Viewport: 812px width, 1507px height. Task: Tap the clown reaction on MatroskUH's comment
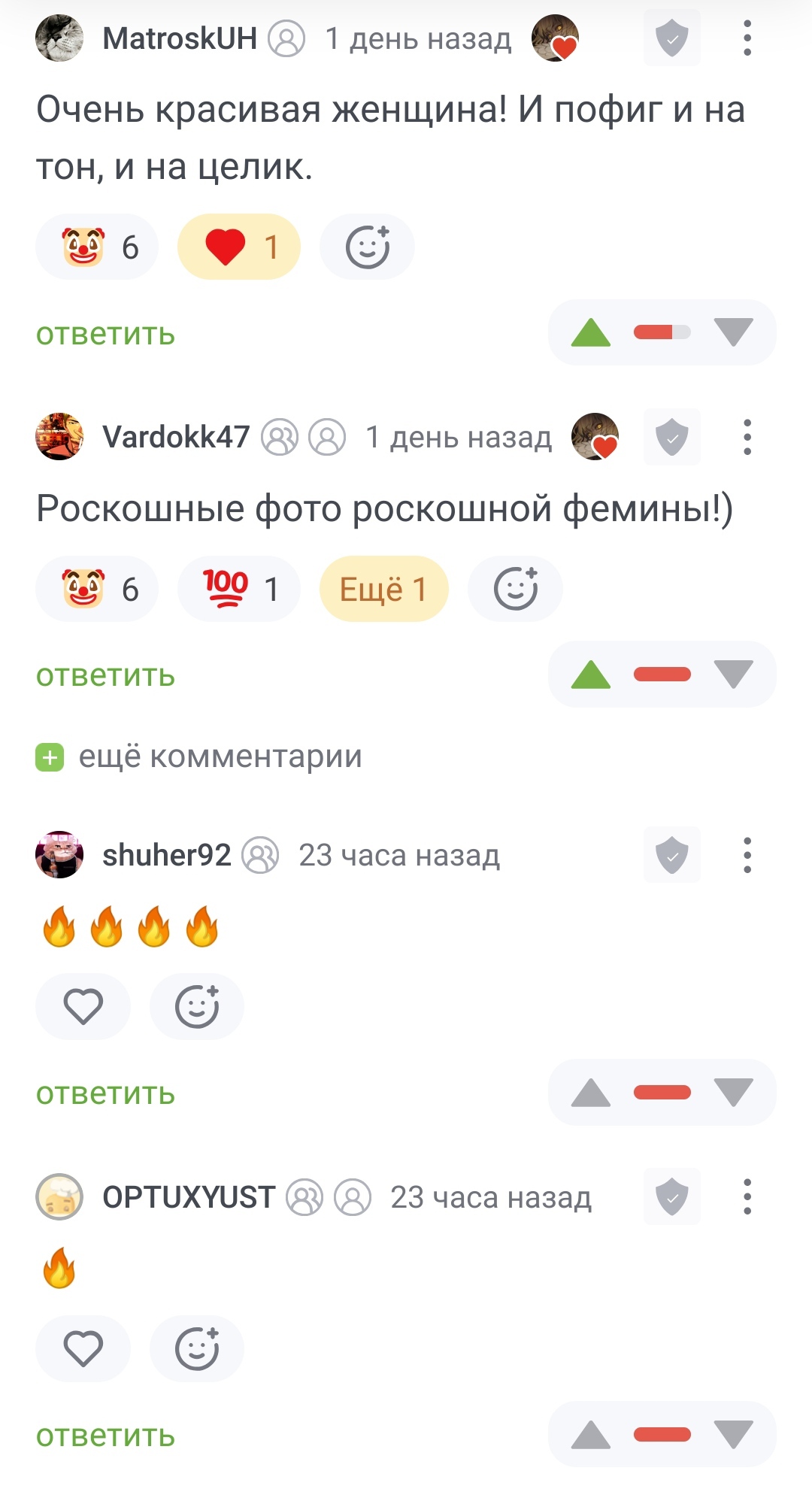pyautogui.click(x=97, y=247)
